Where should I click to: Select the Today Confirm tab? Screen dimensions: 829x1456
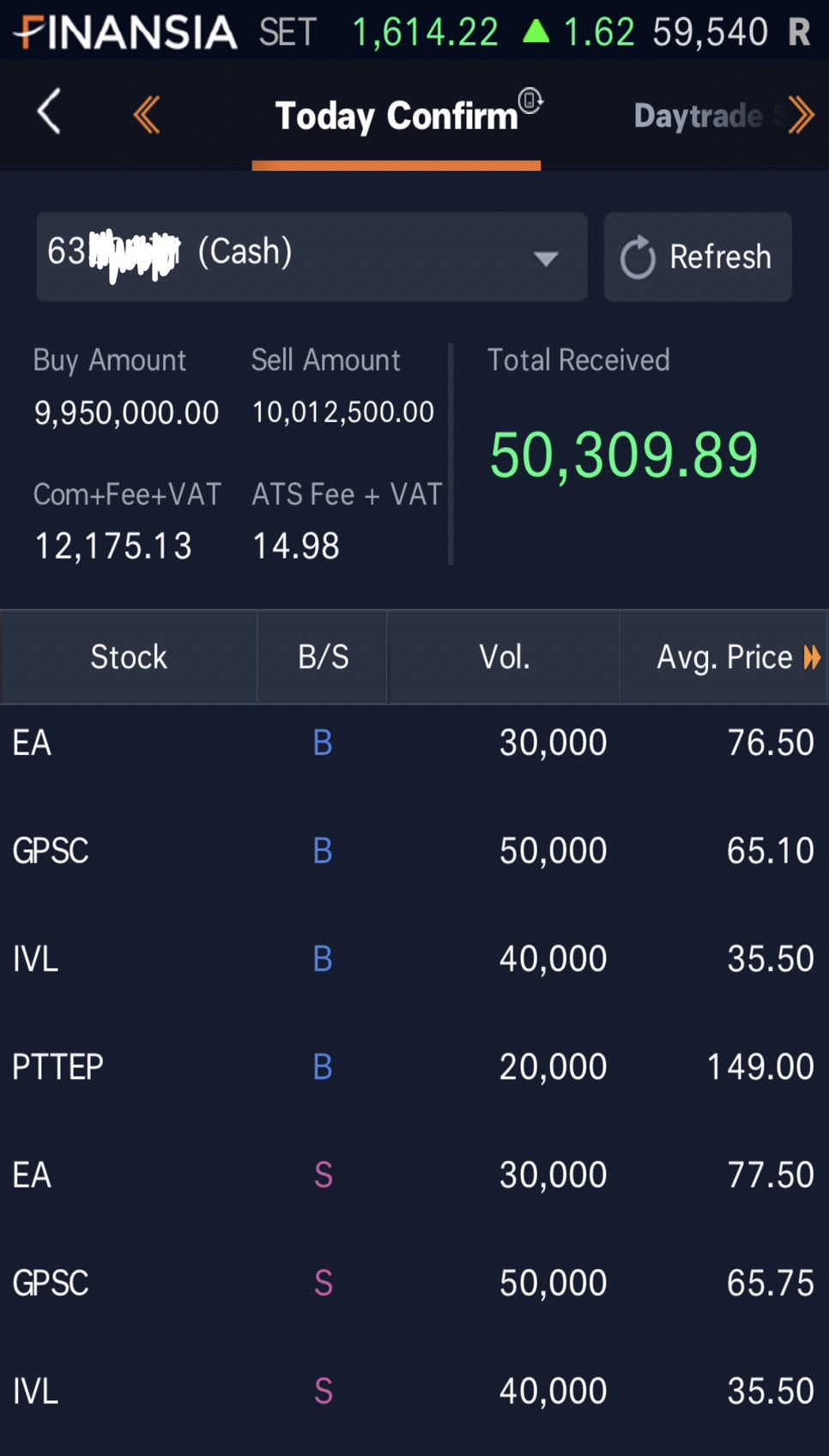(396, 115)
